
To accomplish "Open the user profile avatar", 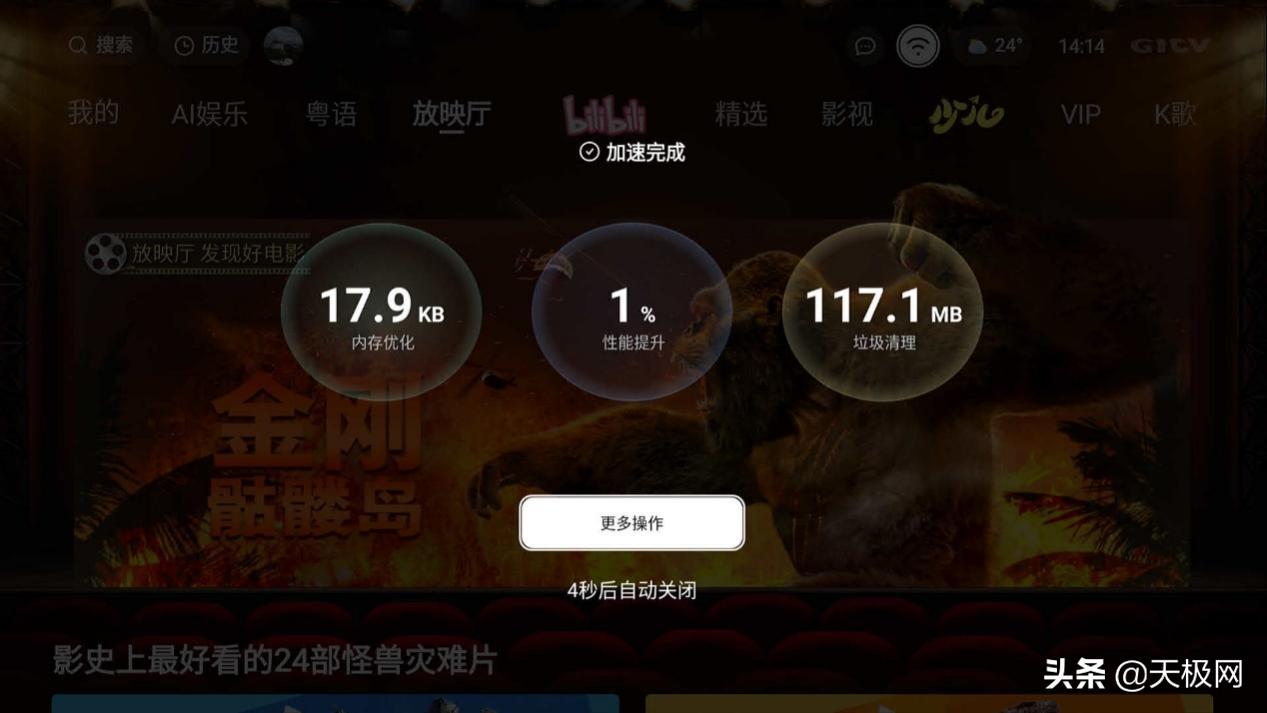I will (x=283, y=45).
